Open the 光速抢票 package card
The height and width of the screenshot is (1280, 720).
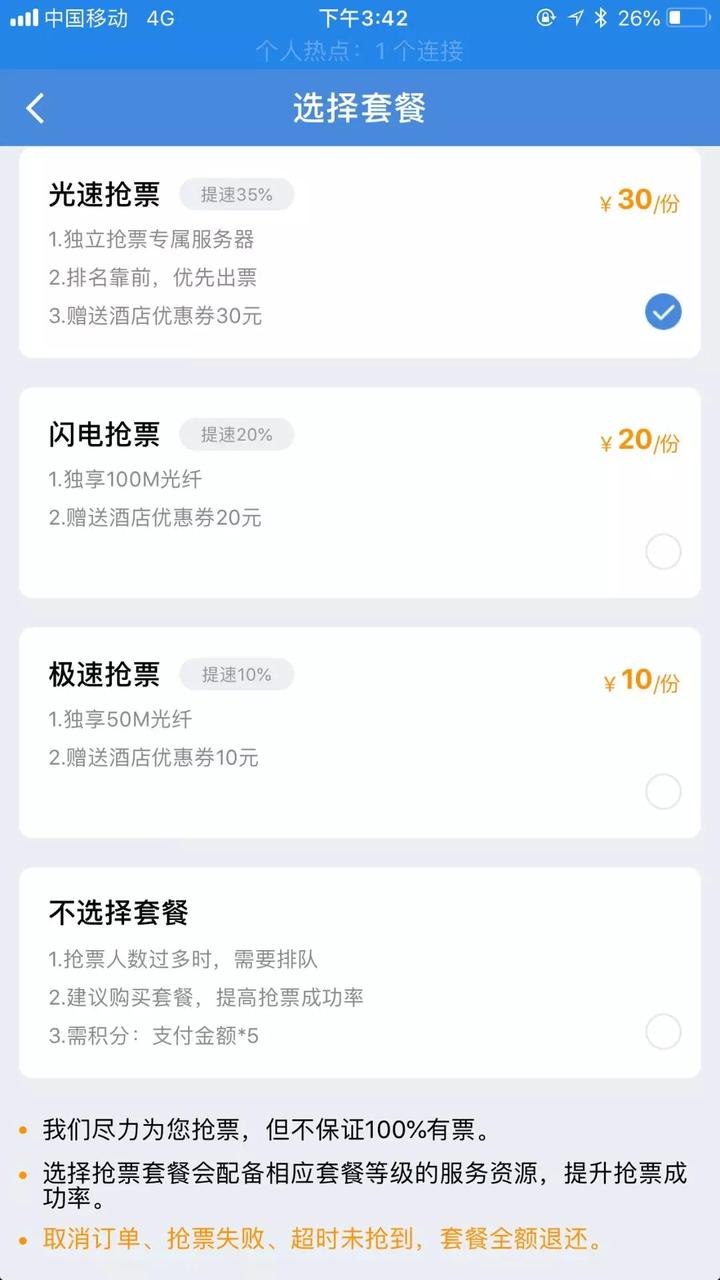[360, 255]
